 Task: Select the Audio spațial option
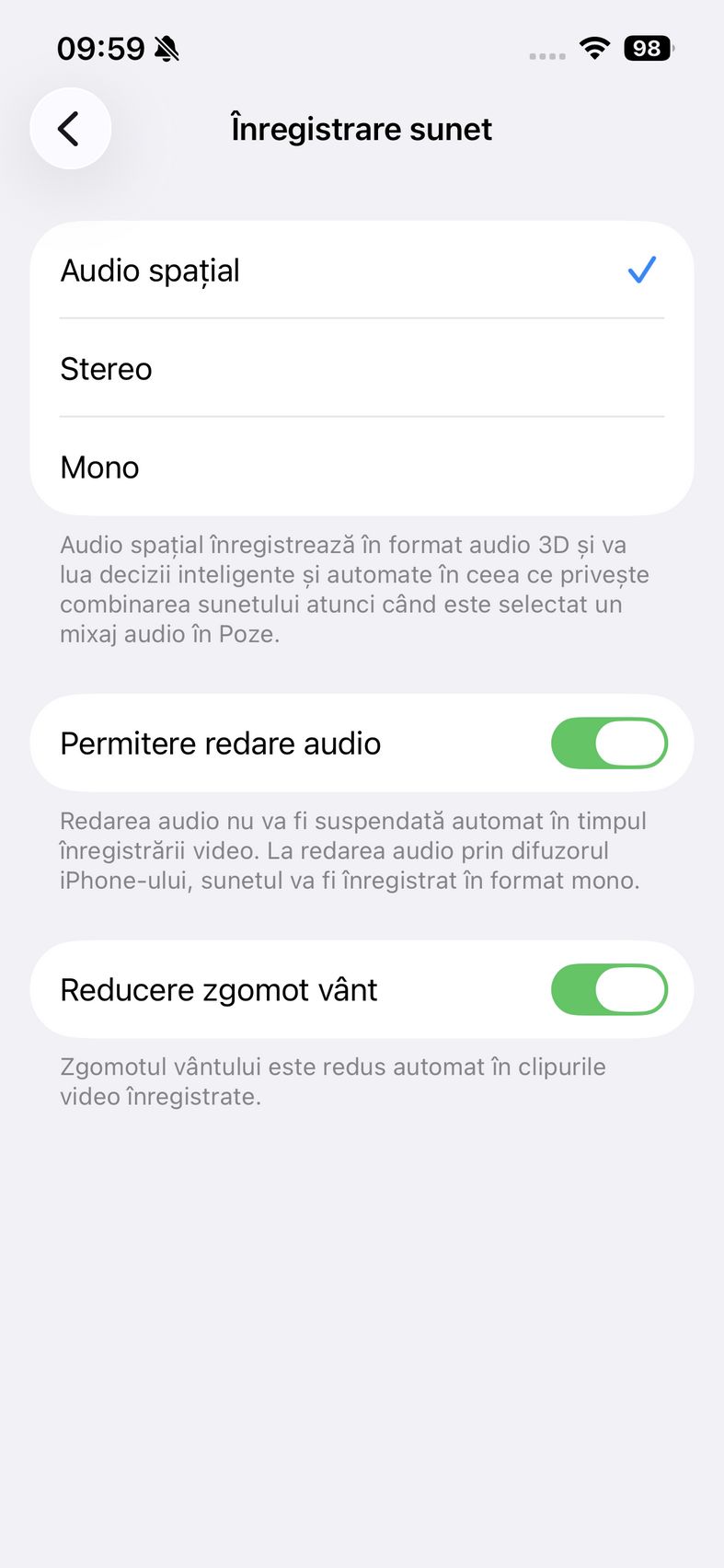[x=362, y=271]
